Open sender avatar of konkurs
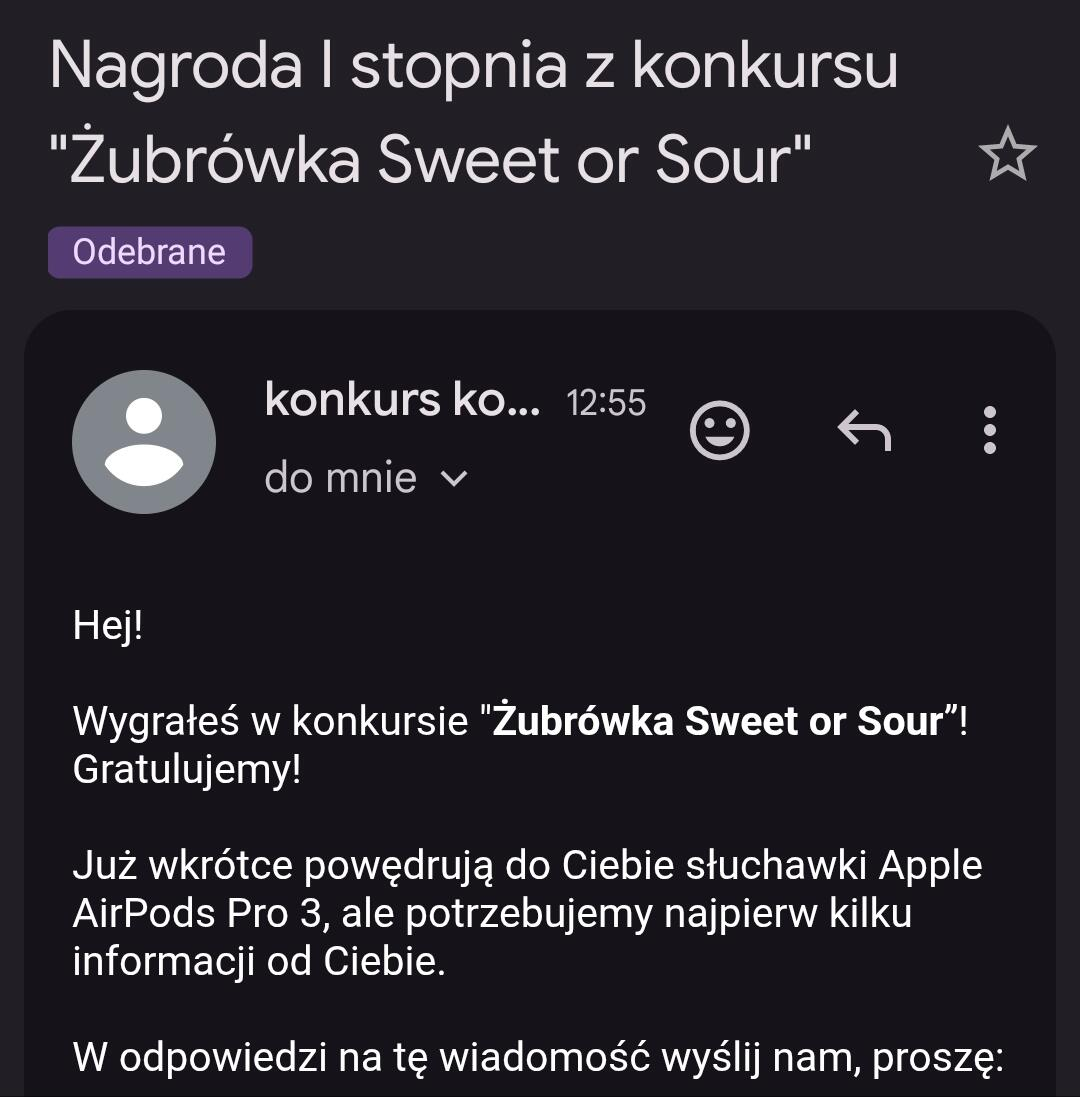 (144, 441)
